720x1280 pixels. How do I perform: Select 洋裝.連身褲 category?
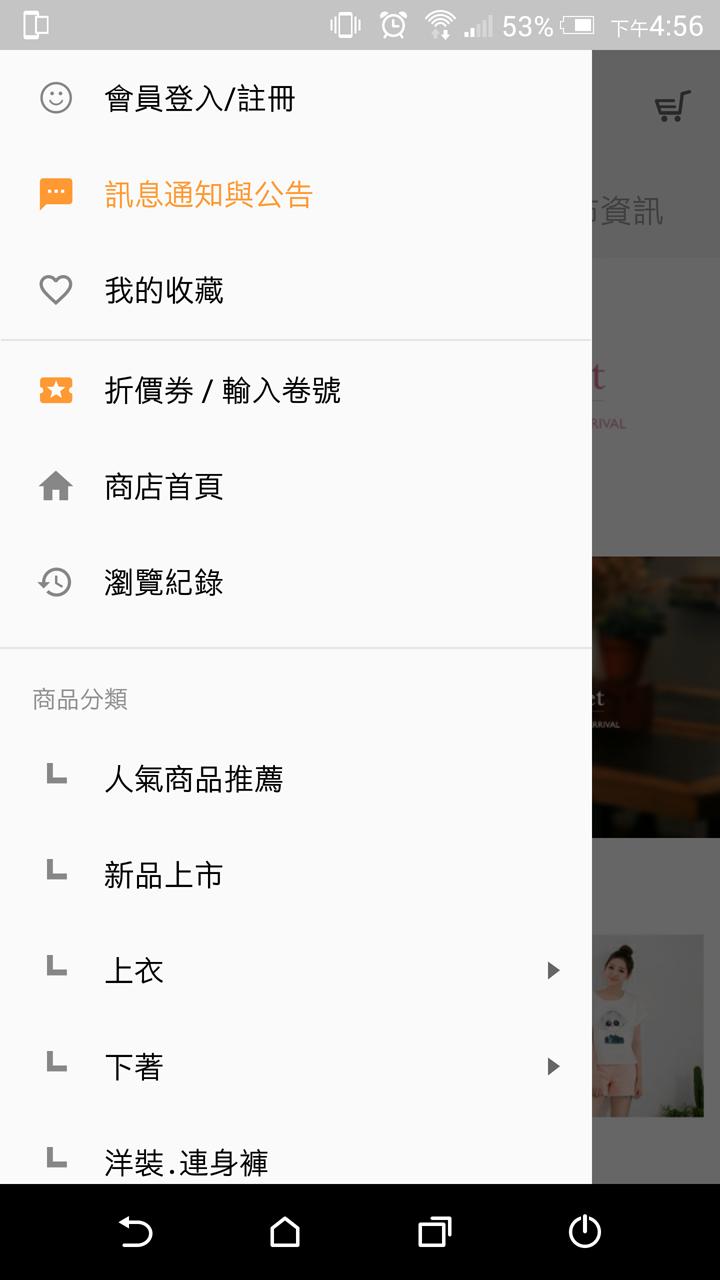pos(187,1162)
